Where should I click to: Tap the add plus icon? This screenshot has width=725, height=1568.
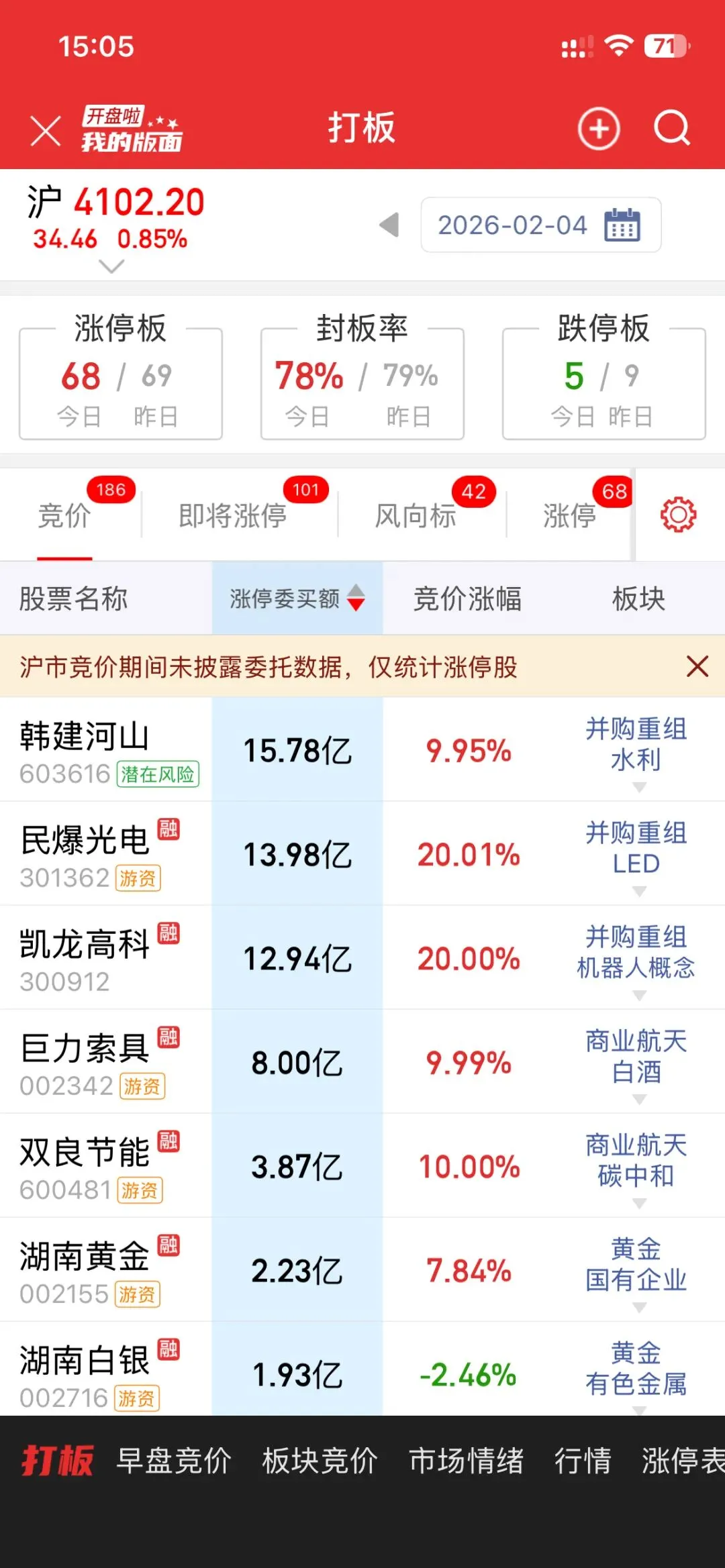tap(598, 127)
